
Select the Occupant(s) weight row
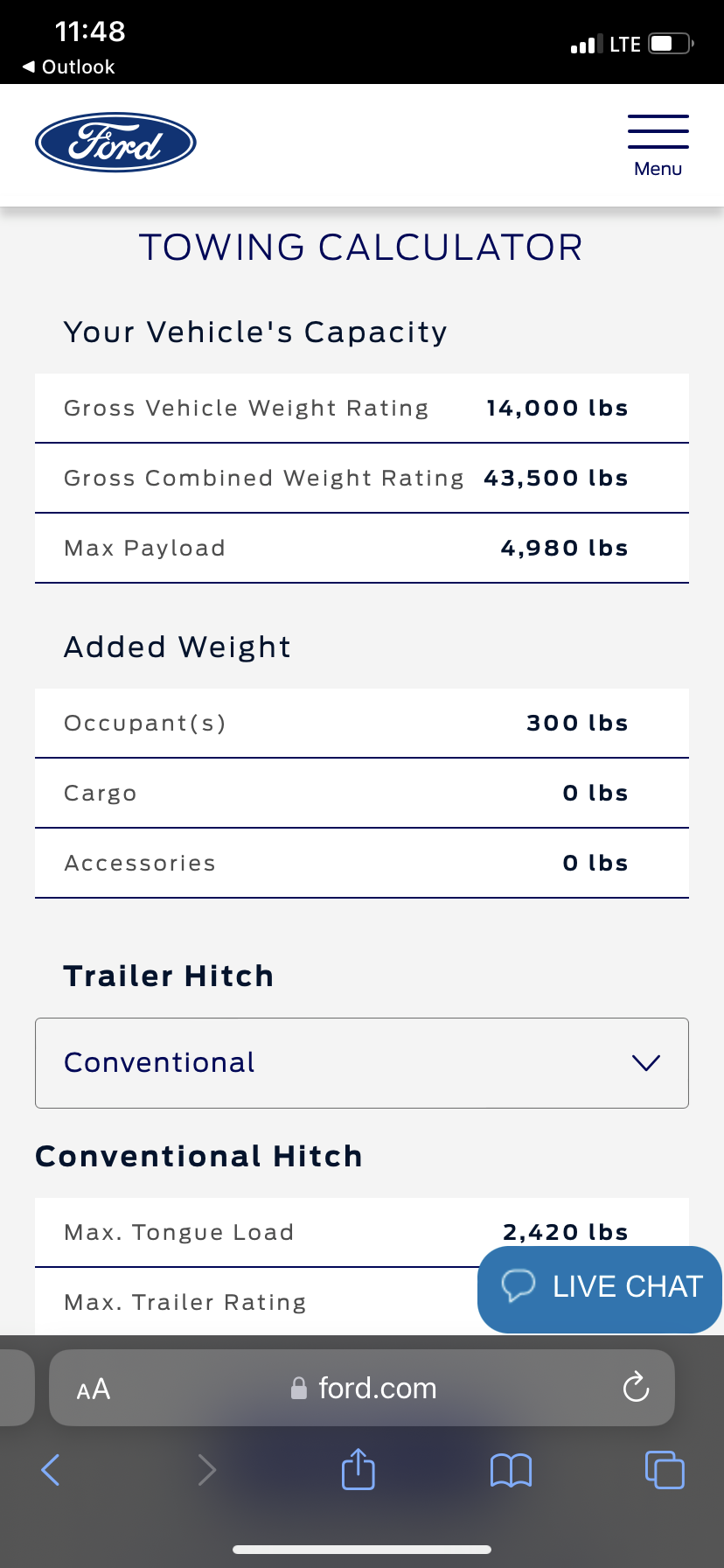(x=362, y=723)
